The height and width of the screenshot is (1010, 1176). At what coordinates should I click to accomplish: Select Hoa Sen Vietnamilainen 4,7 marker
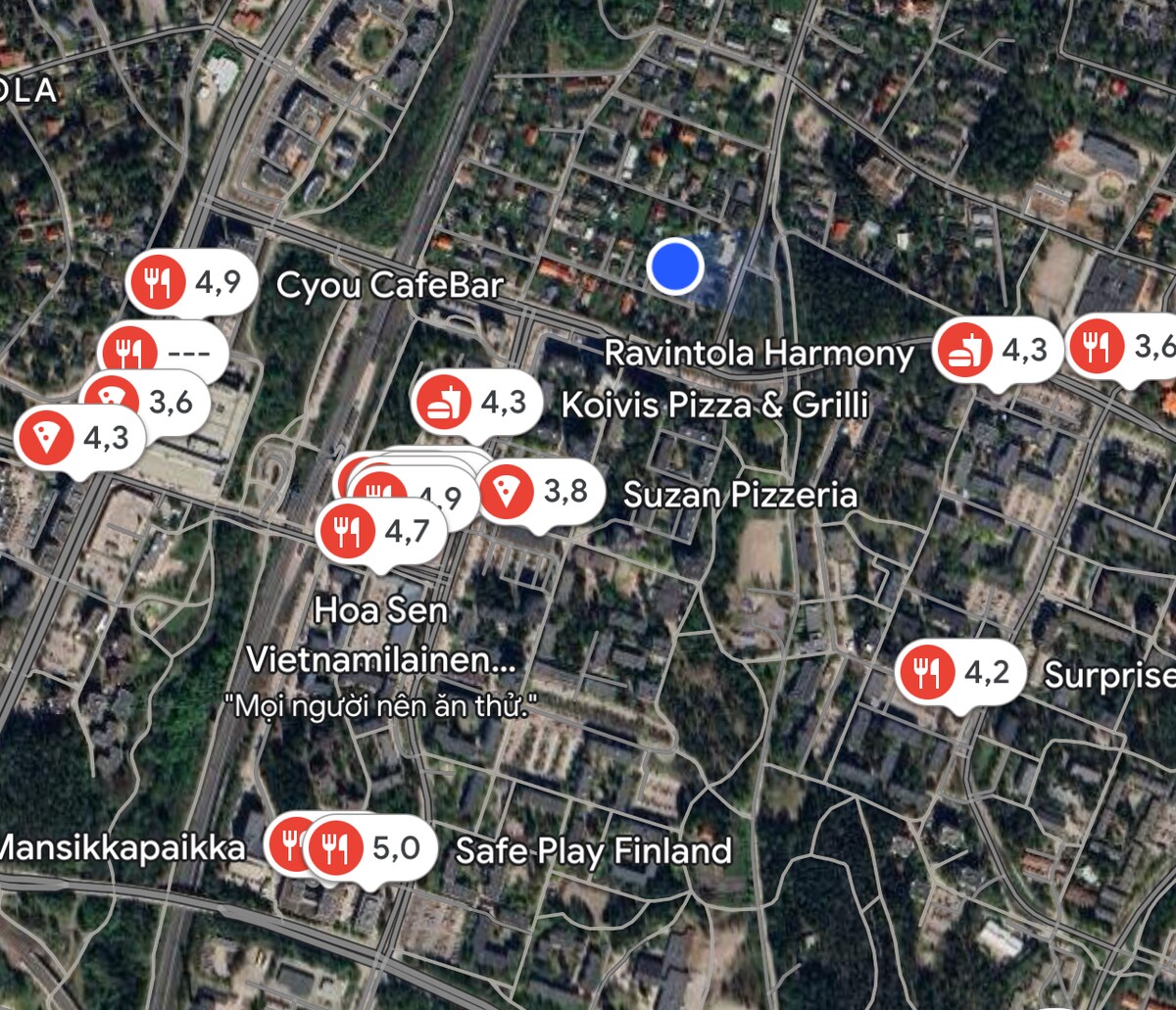click(x=384, y=532)
